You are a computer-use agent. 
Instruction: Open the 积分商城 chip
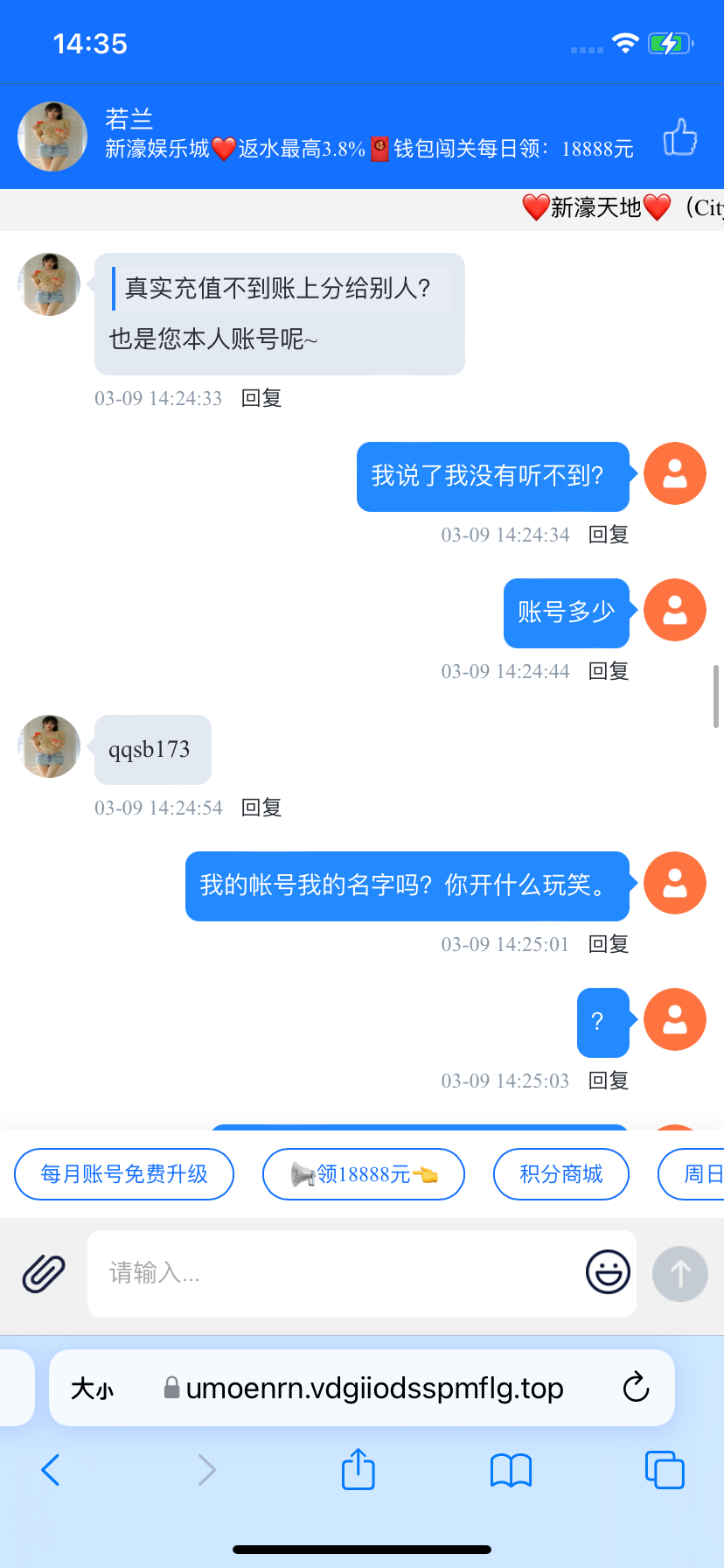coord(561,1174)
